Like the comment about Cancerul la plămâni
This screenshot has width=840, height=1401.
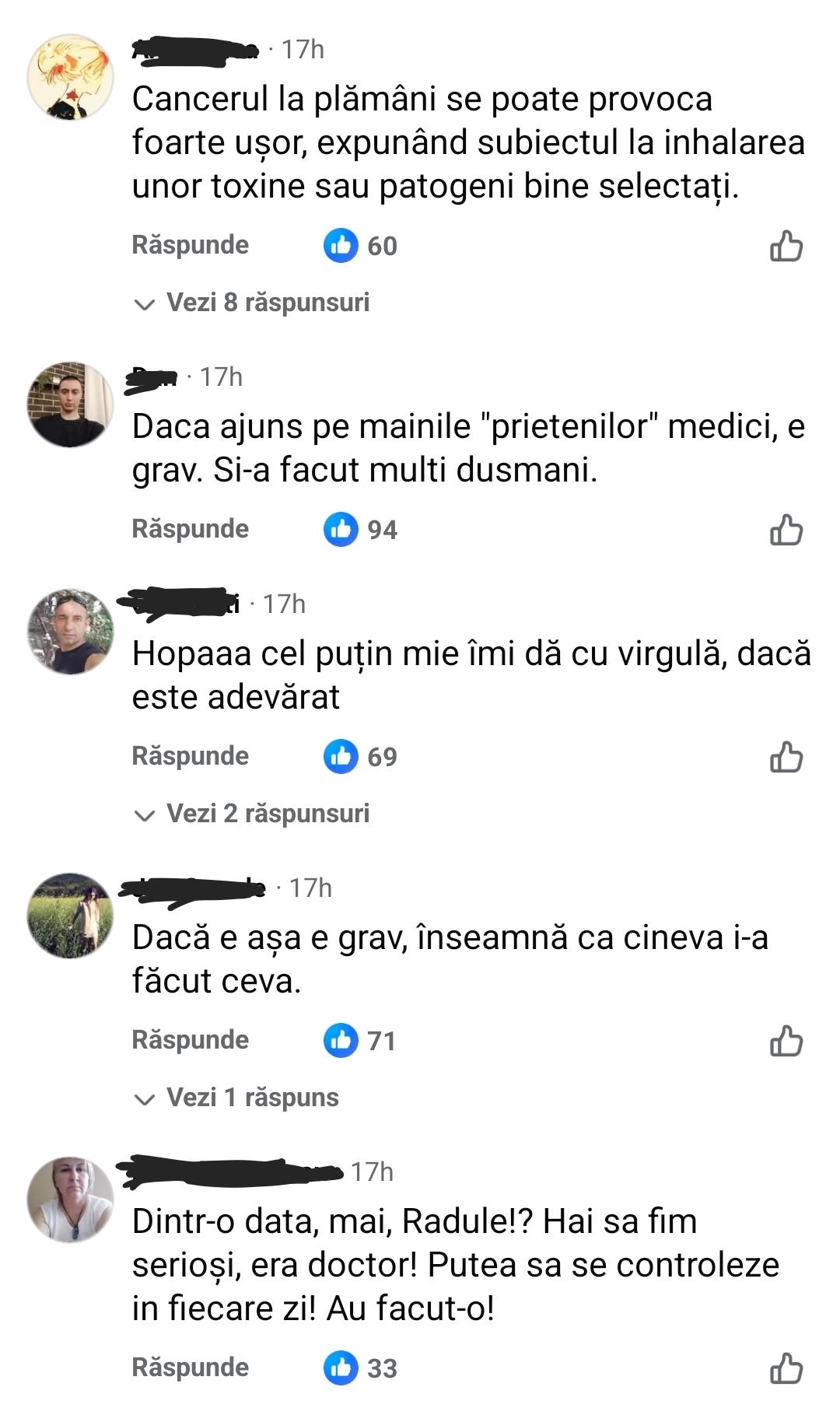786,246
